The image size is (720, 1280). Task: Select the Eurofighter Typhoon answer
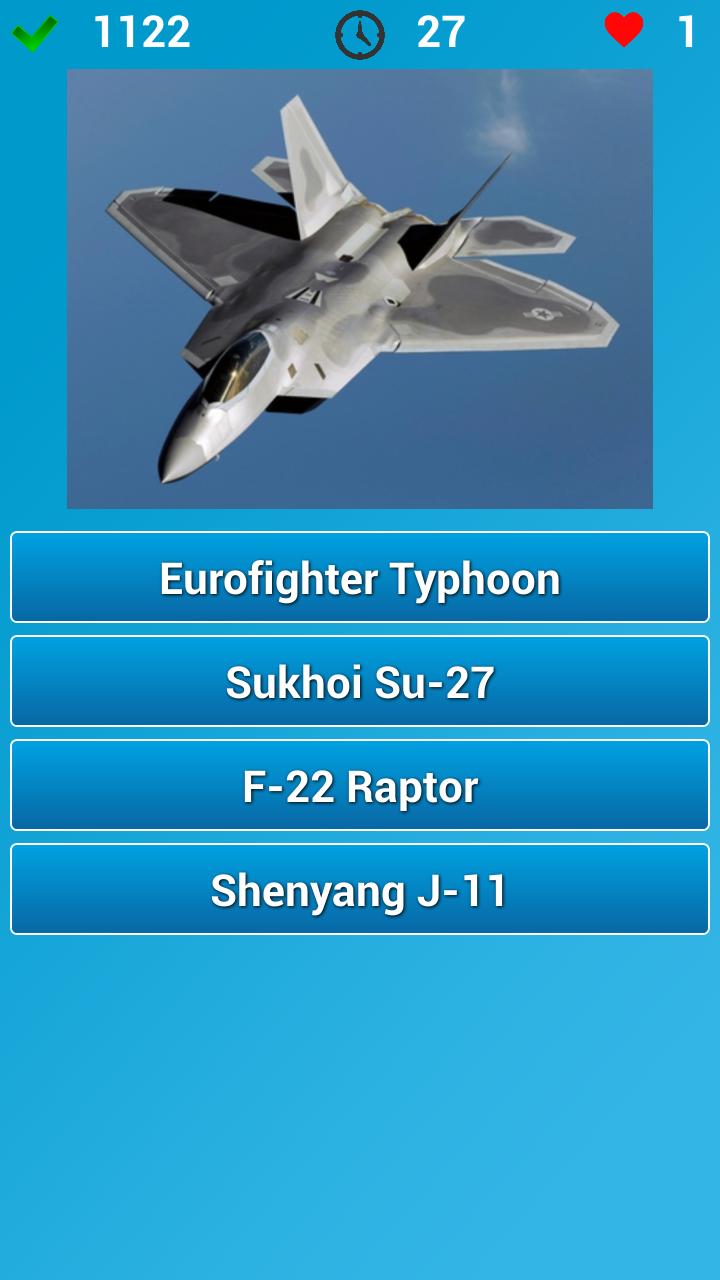360,578
